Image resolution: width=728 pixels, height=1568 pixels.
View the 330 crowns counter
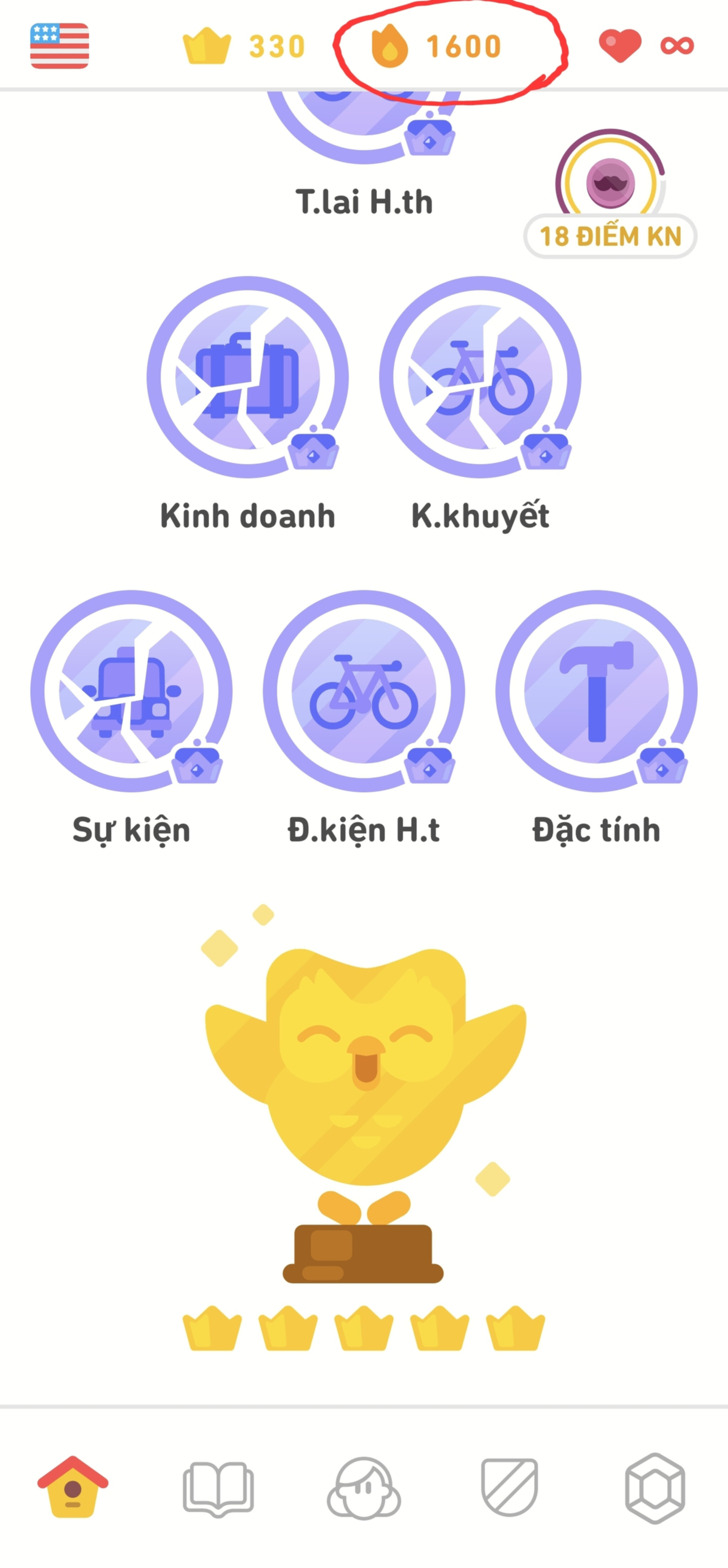coord(244,46)
